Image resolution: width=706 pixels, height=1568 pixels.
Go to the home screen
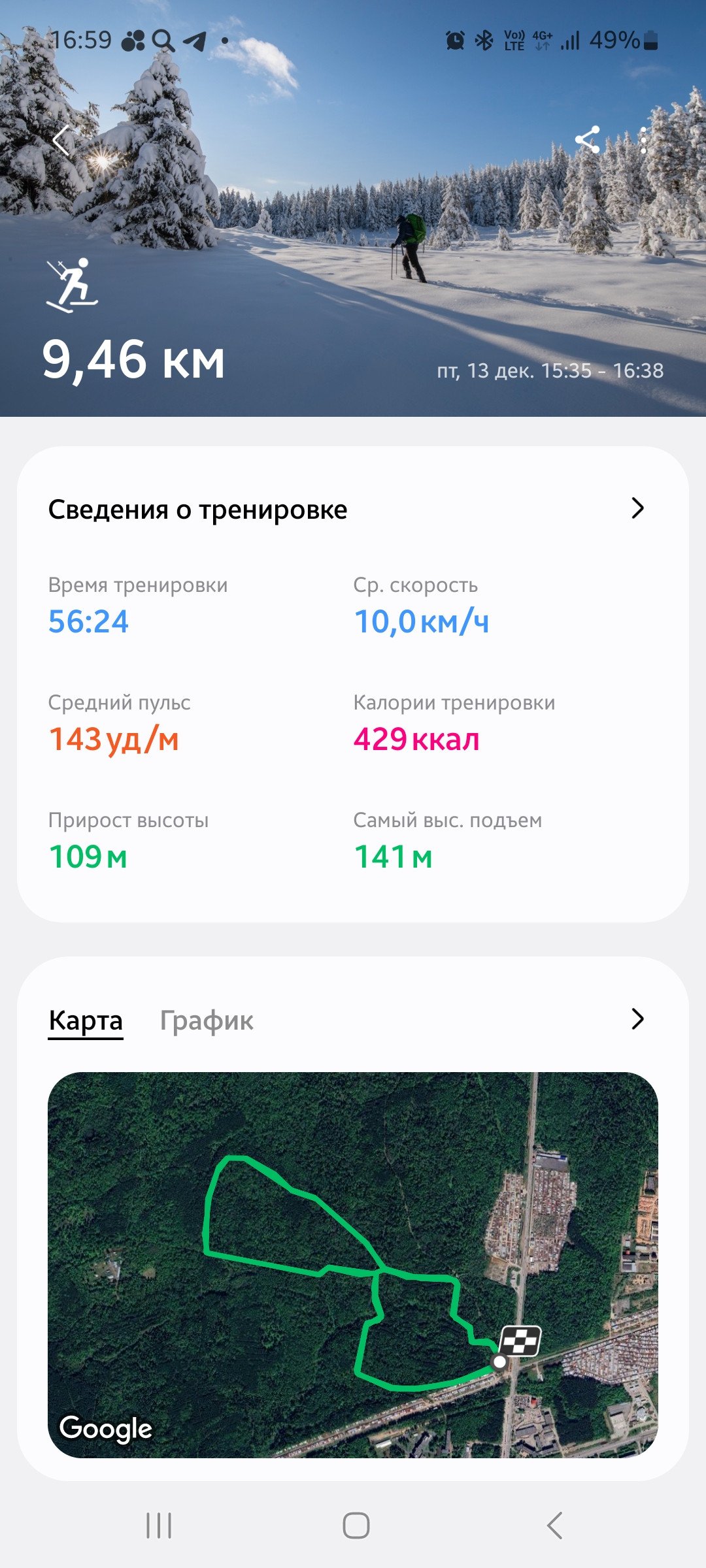[356, 1526]
